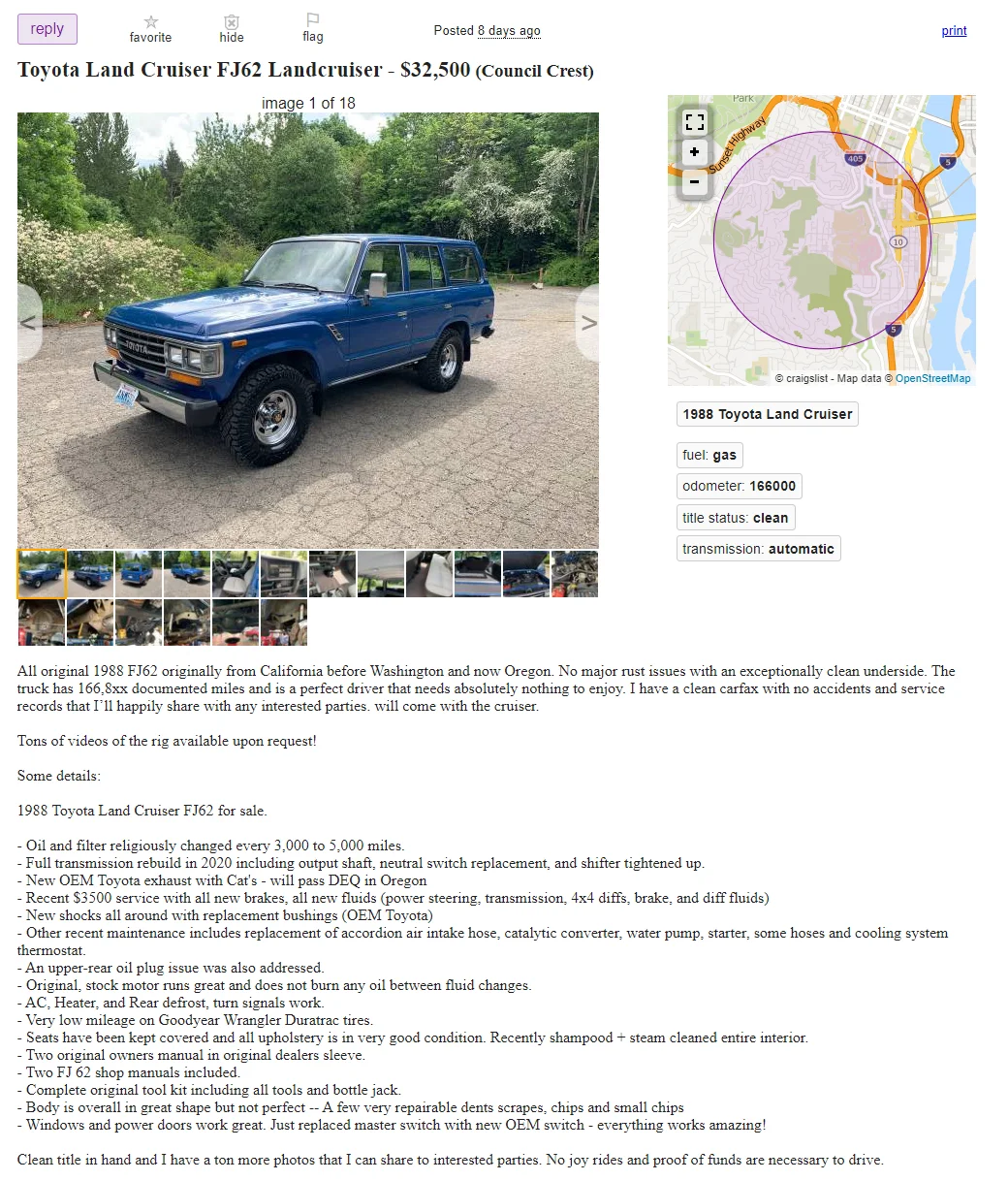Favorite this Land Cruiser listing
This screenshot has height=1181, width=1008.
click(x=150, y=29)
